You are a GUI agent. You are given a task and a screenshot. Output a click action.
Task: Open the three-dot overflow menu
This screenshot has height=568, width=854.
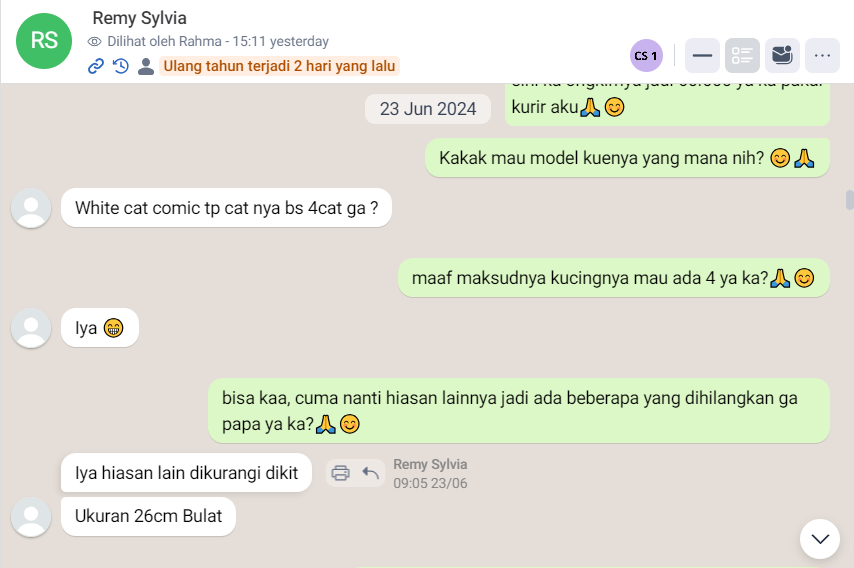point(822,55)
